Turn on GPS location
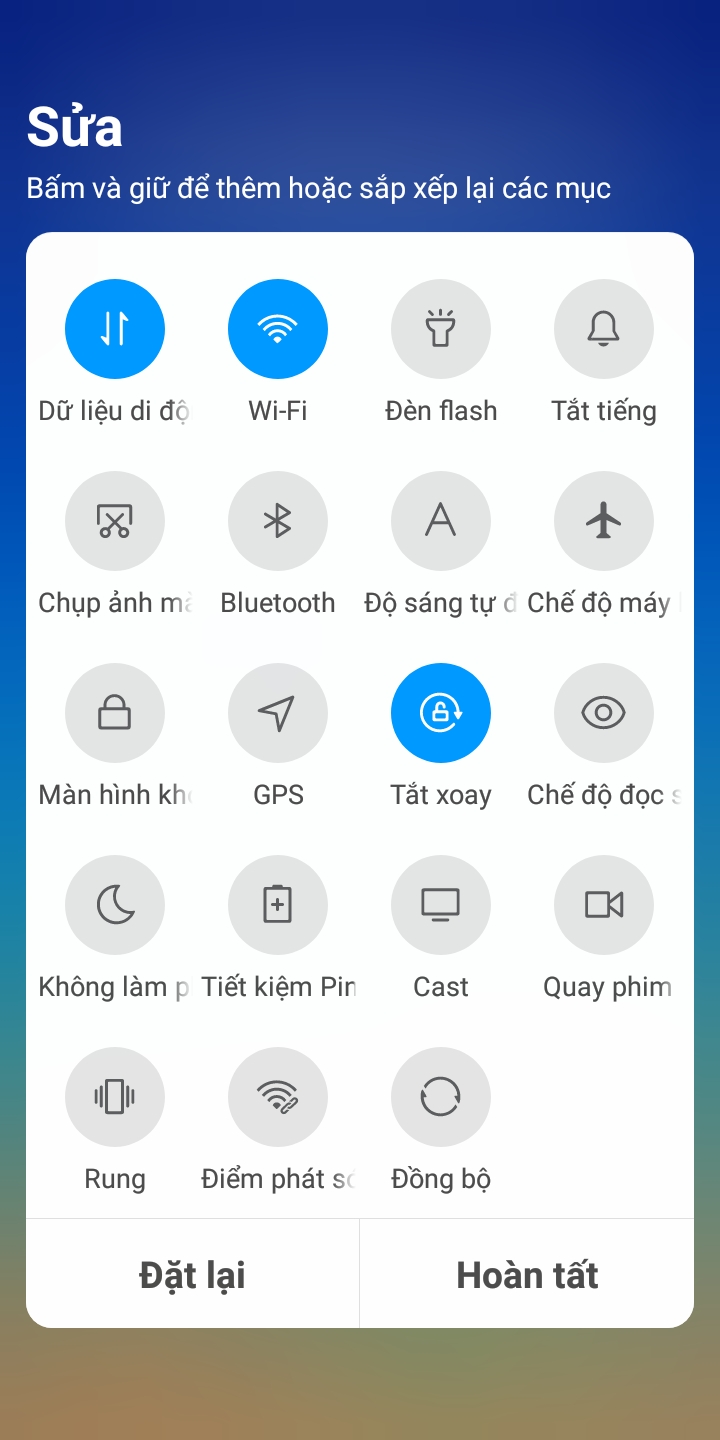Screen dimensions: 720x1440 coord(278,713)
